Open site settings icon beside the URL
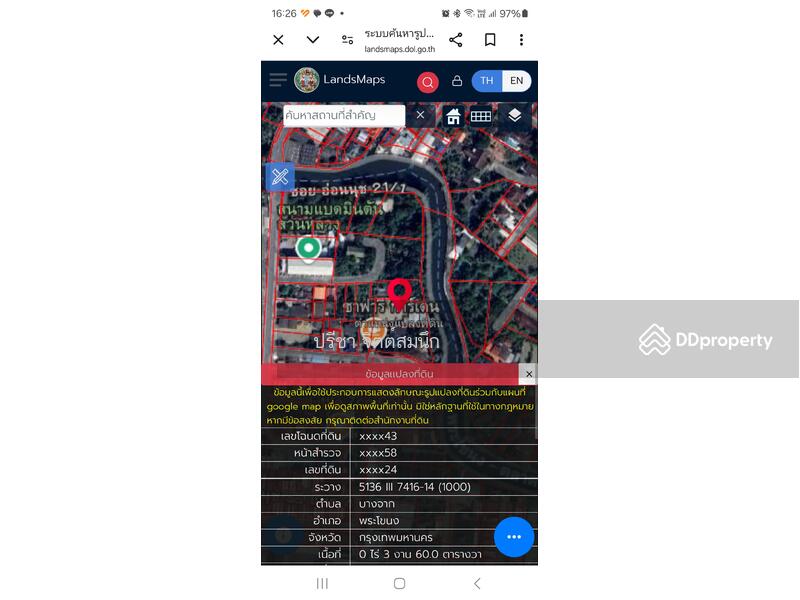 click(347, 40)
